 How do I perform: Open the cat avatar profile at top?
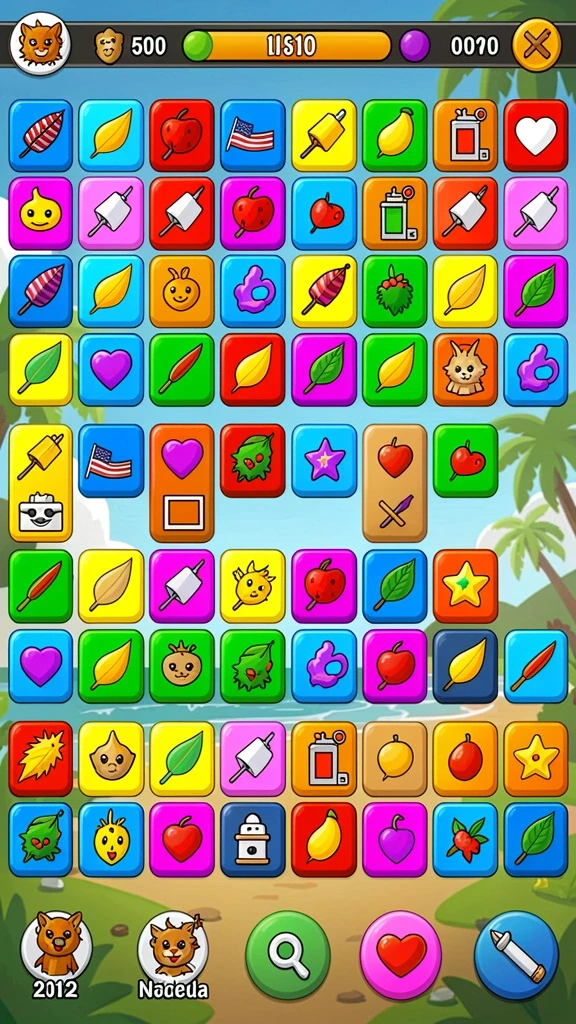40,44
